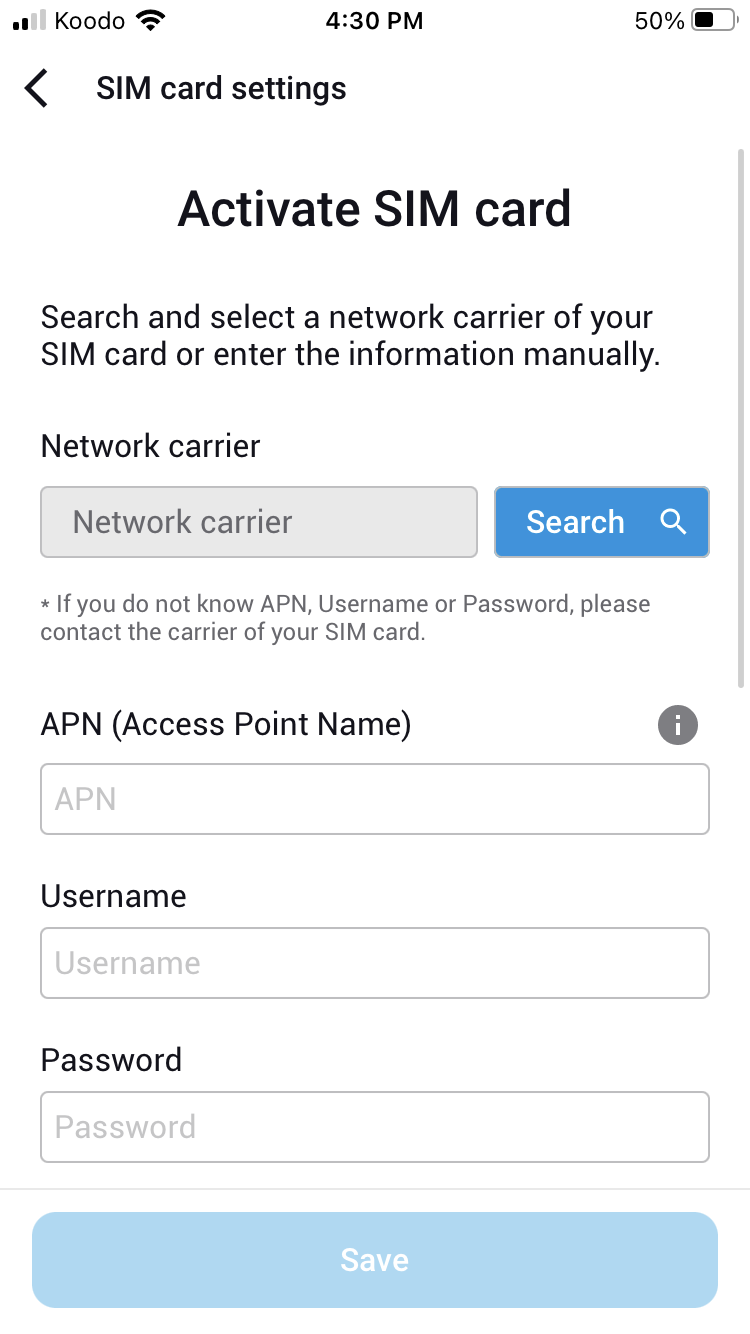This screenshot has height=1334, width=750.
Task: Open the APN info icon
Action: pyautogui.click(x=678, y=725)
